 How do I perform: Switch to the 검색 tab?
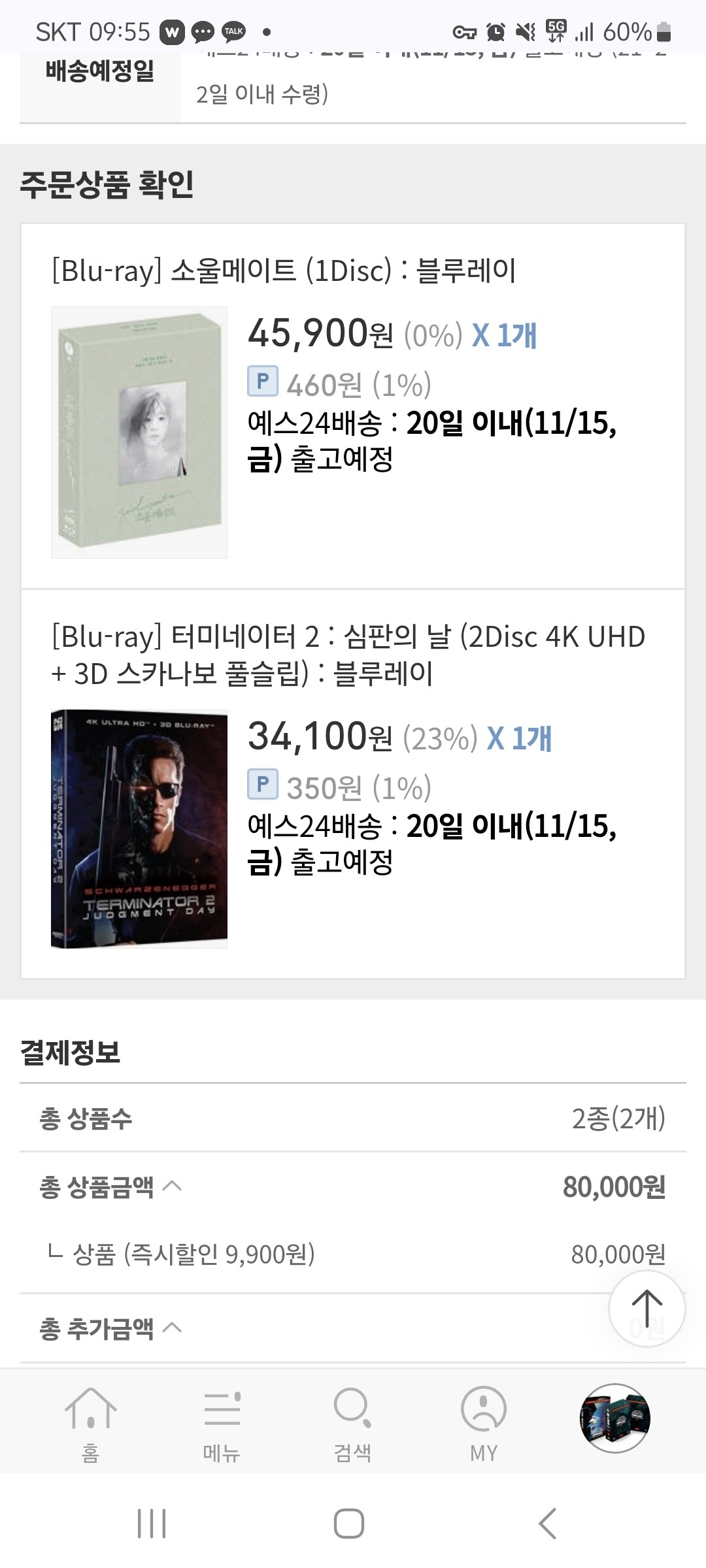click(x=352, y=1422)
